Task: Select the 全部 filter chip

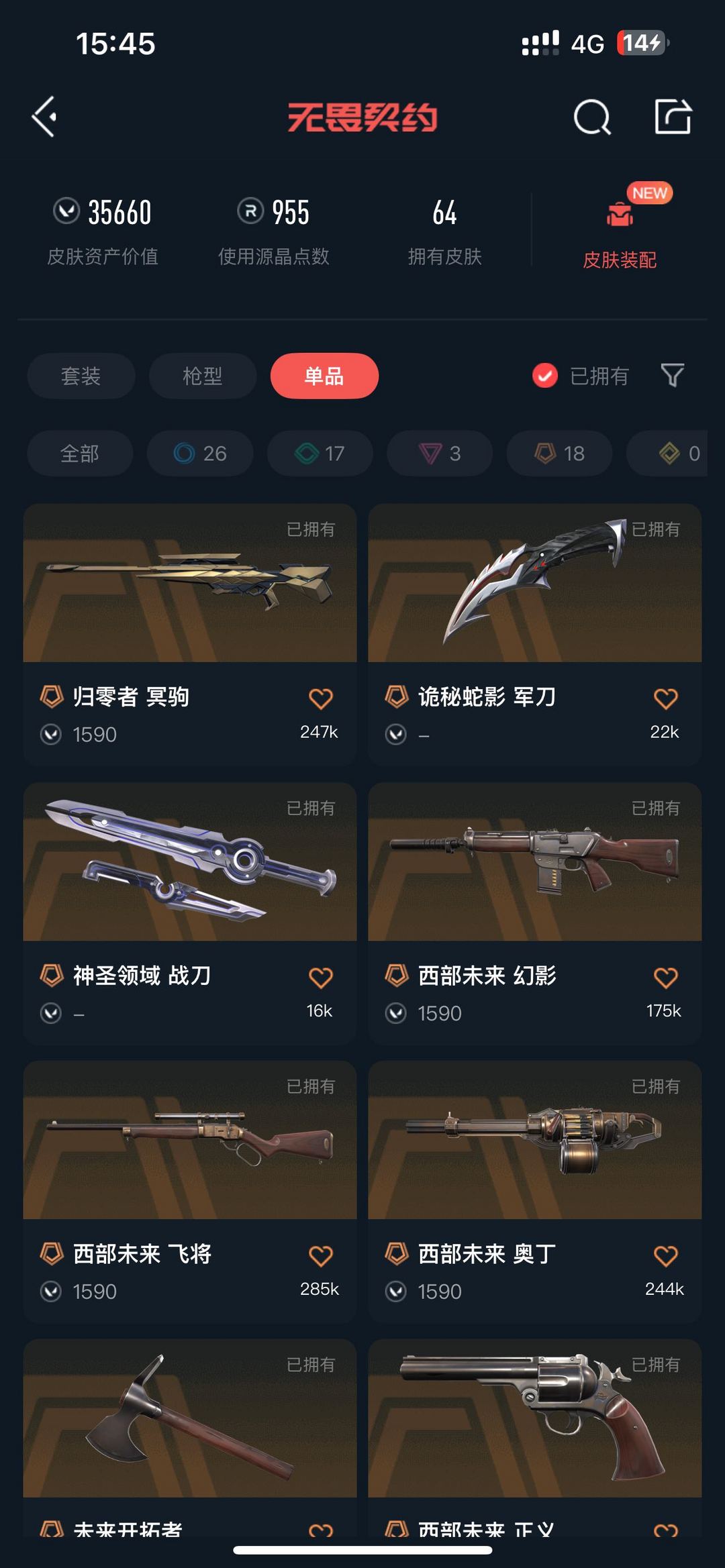Action: pyautogui.click(x=79, y=454)
